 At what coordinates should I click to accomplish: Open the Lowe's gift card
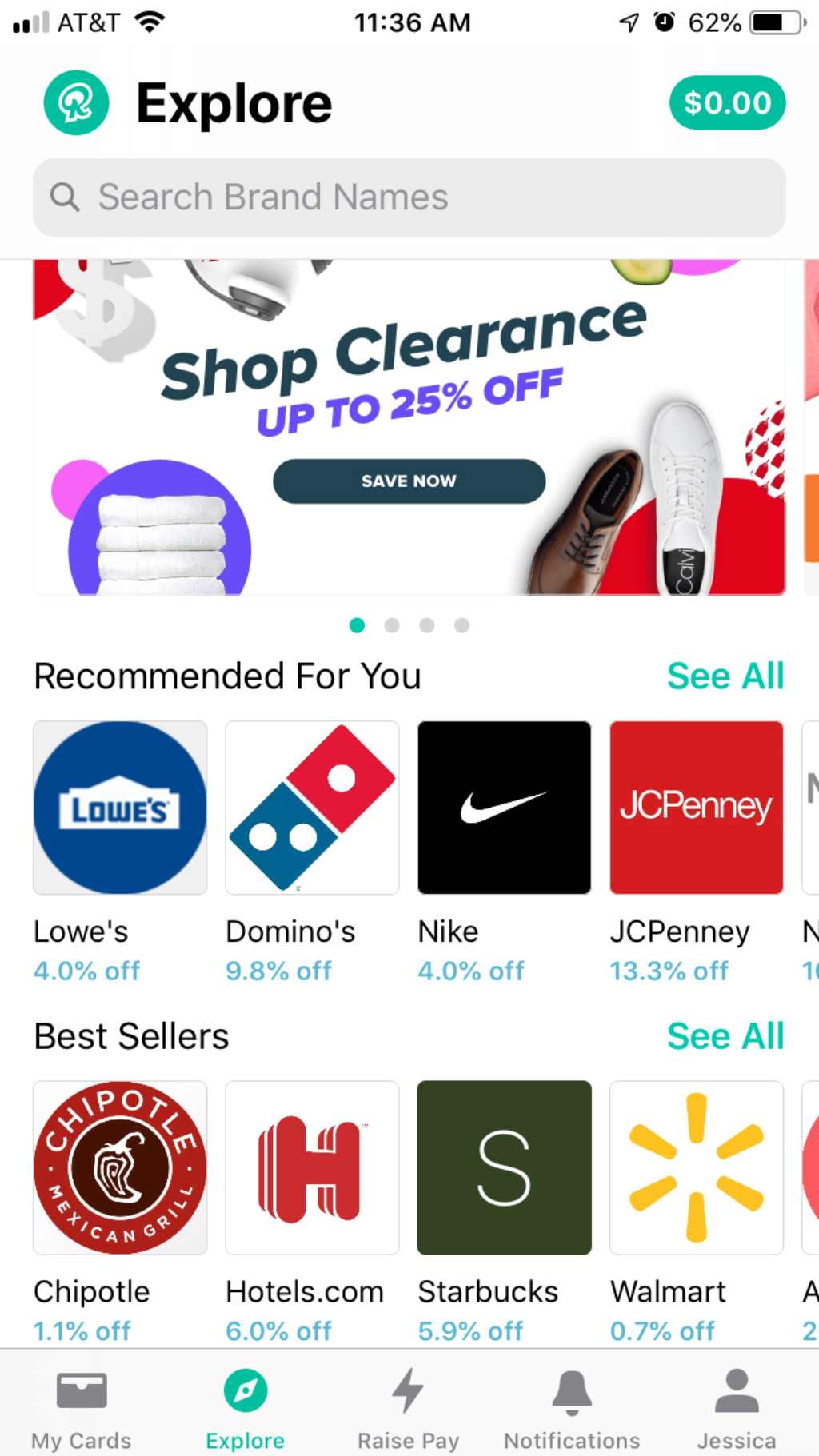pos(120,808)
